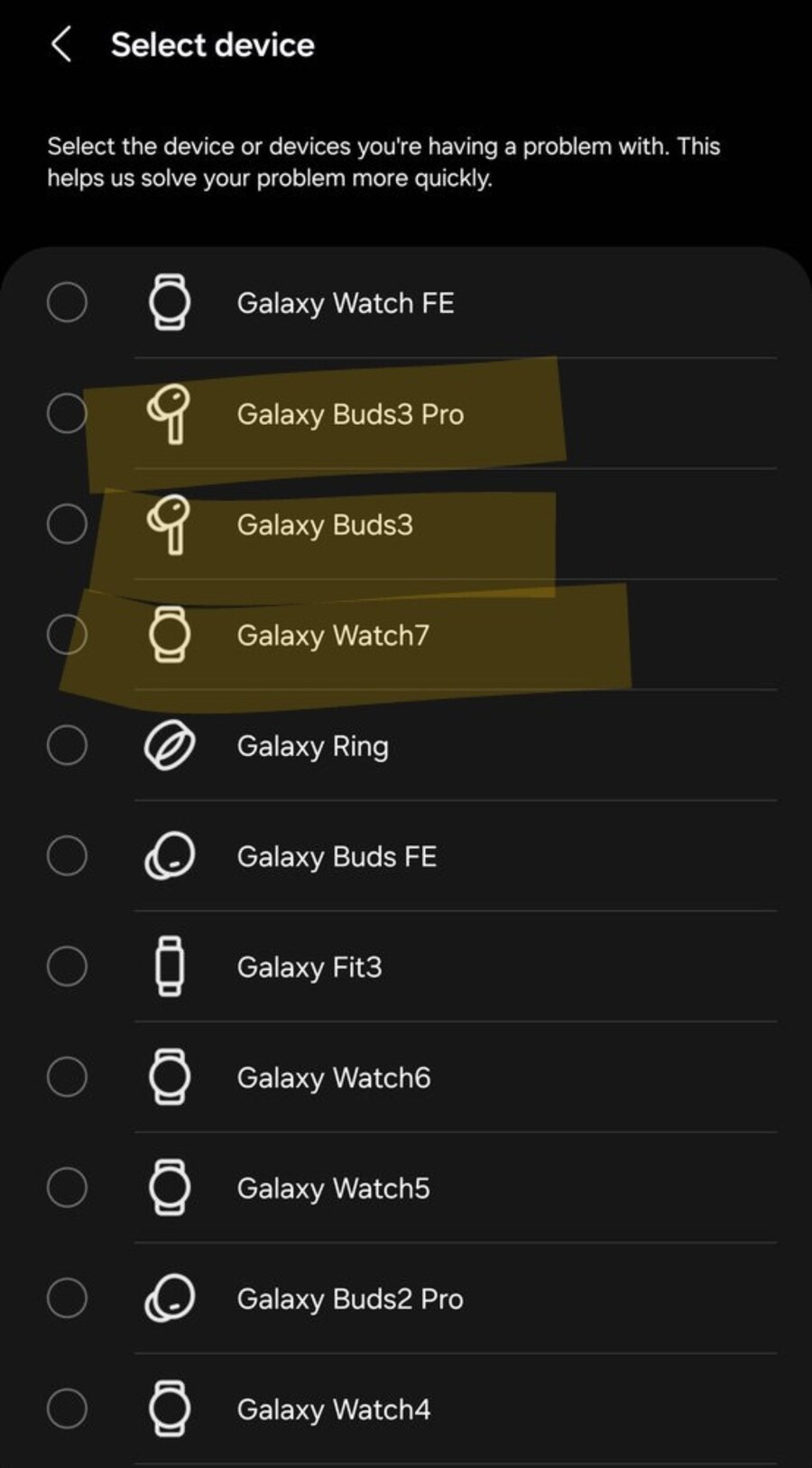
Task: Choose Galaxy Buds3 Pro
Action: [67, 413]
